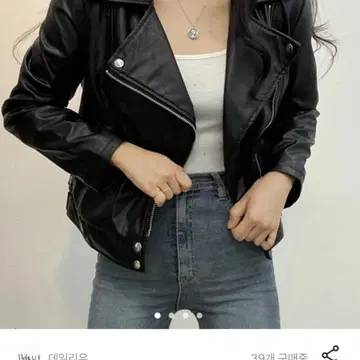Share this product
360x360 pixels.
[x=330, y=353]
